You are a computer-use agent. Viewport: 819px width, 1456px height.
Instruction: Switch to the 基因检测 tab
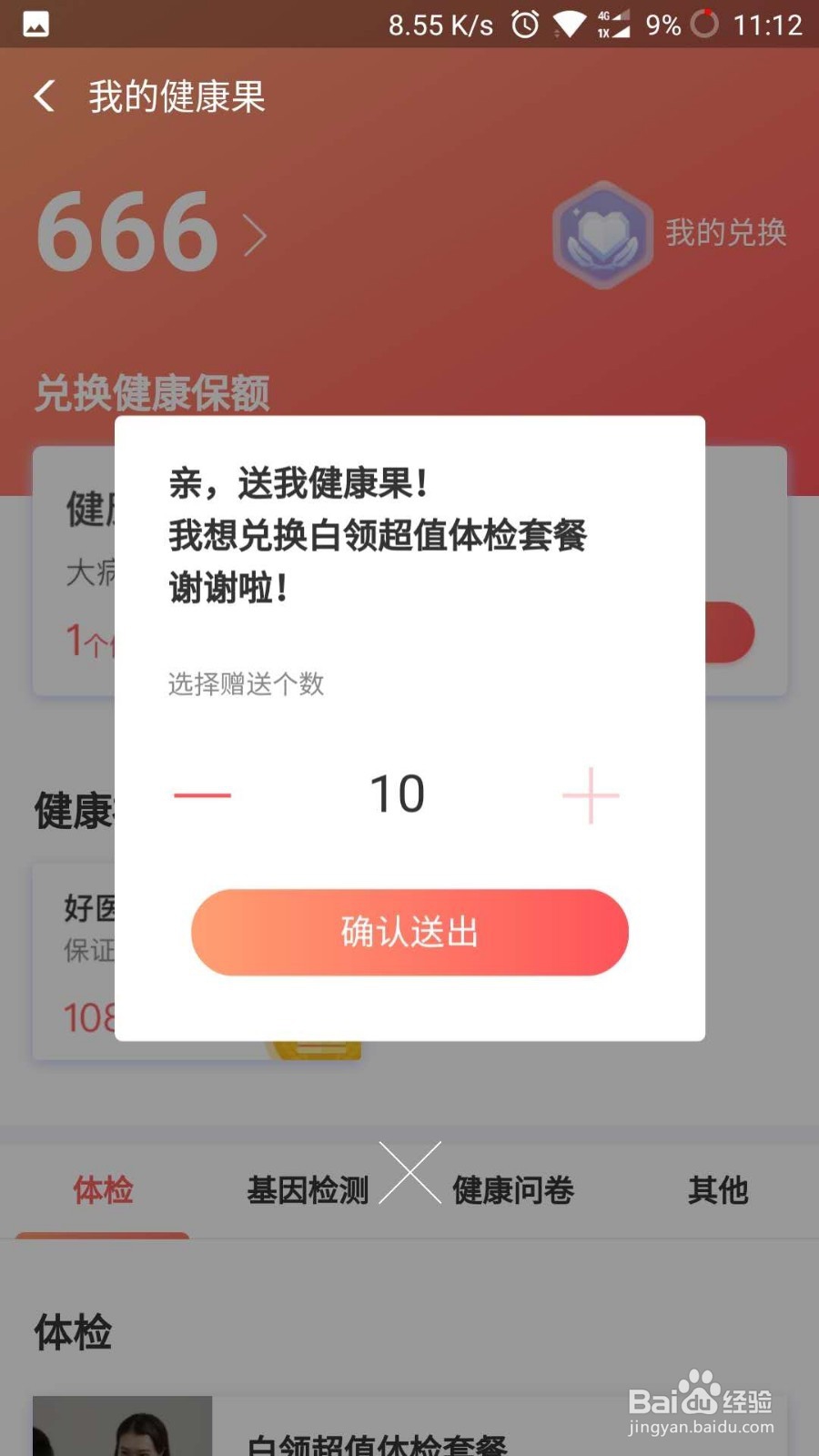307,1189
